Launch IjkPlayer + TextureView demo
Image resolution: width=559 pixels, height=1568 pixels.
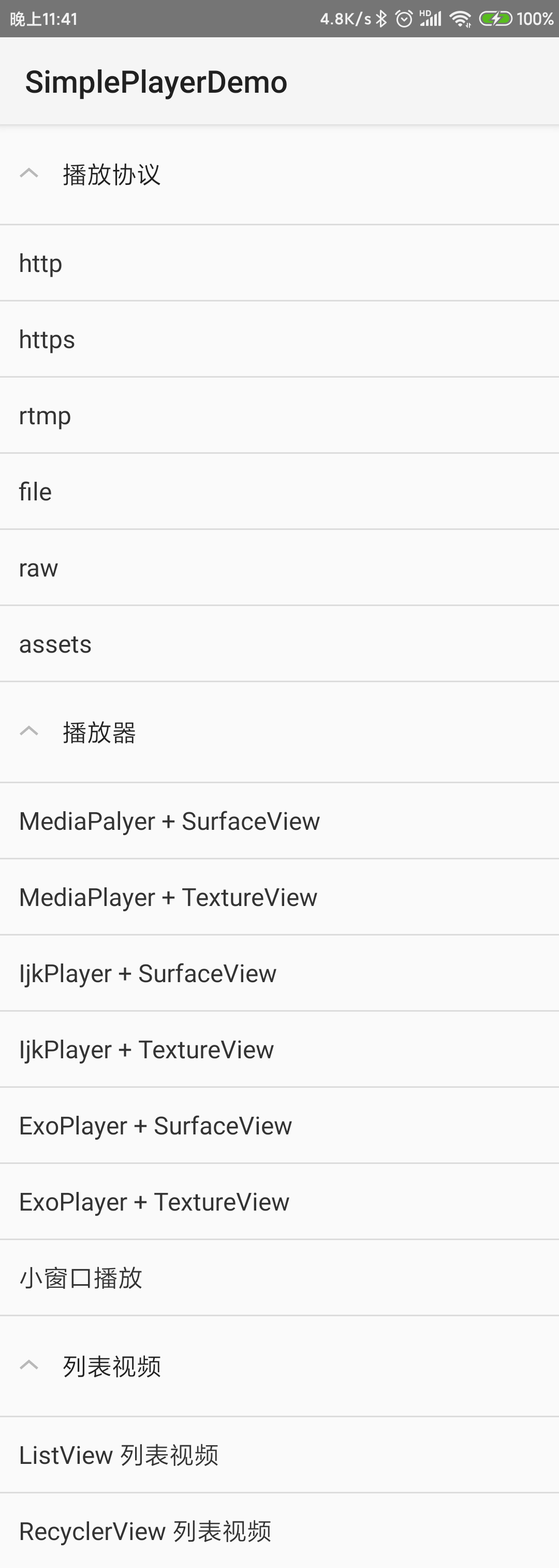[x=279, y=1049]
